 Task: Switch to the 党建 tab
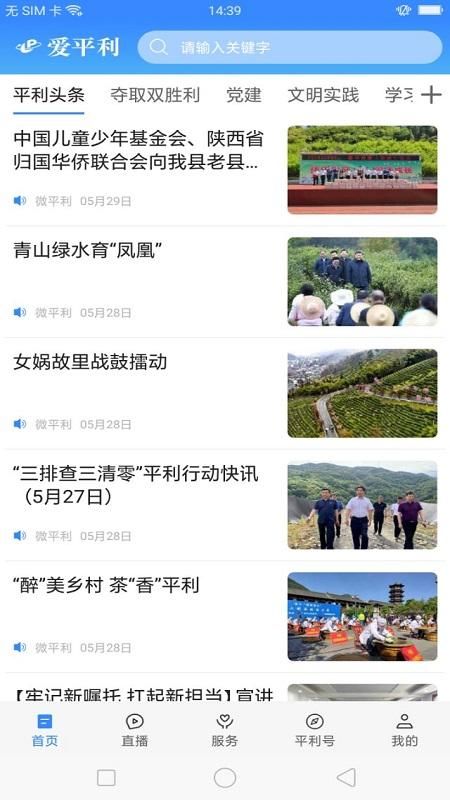[x=244, y=95]
